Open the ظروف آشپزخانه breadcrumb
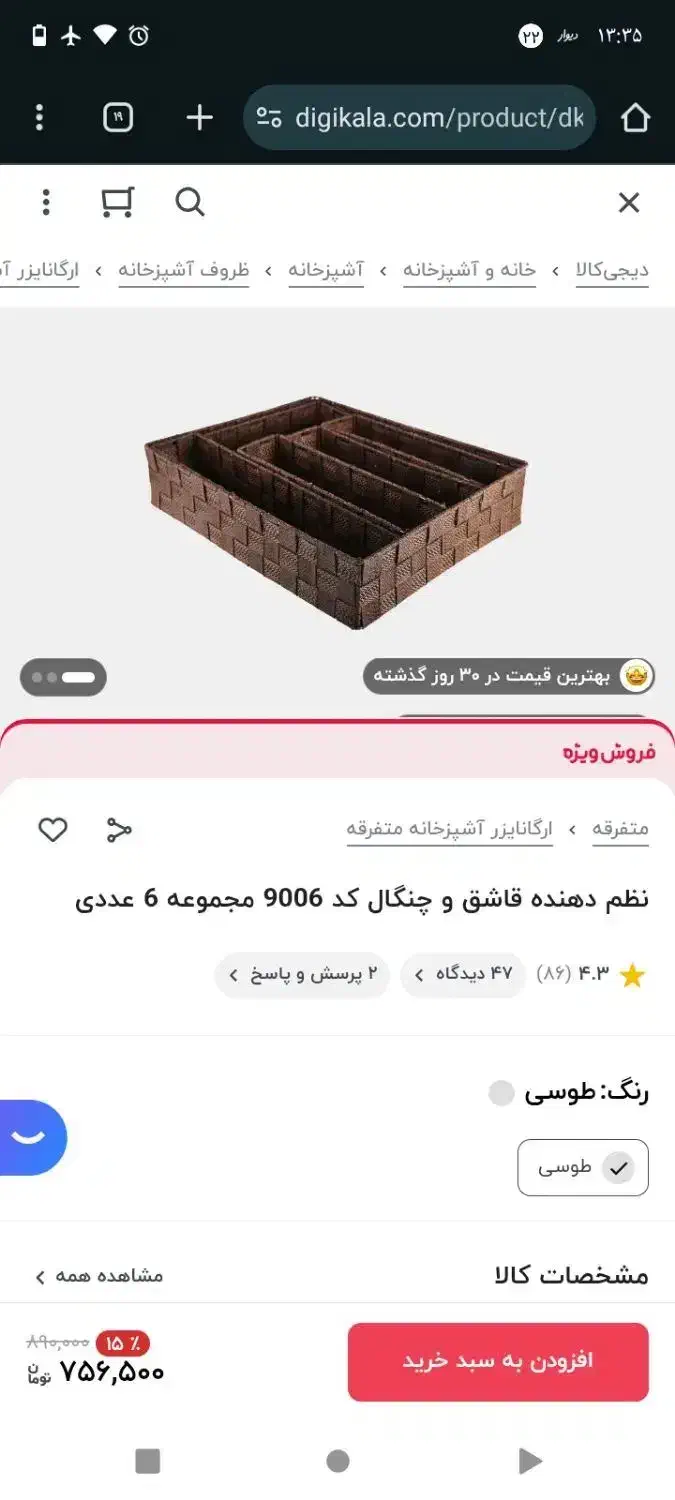 coord(183,270)
